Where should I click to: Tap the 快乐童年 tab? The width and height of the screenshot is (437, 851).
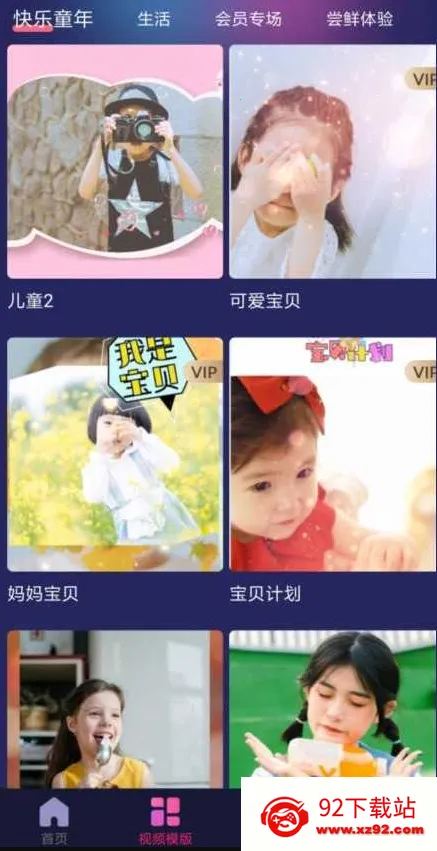coord(53,19)
